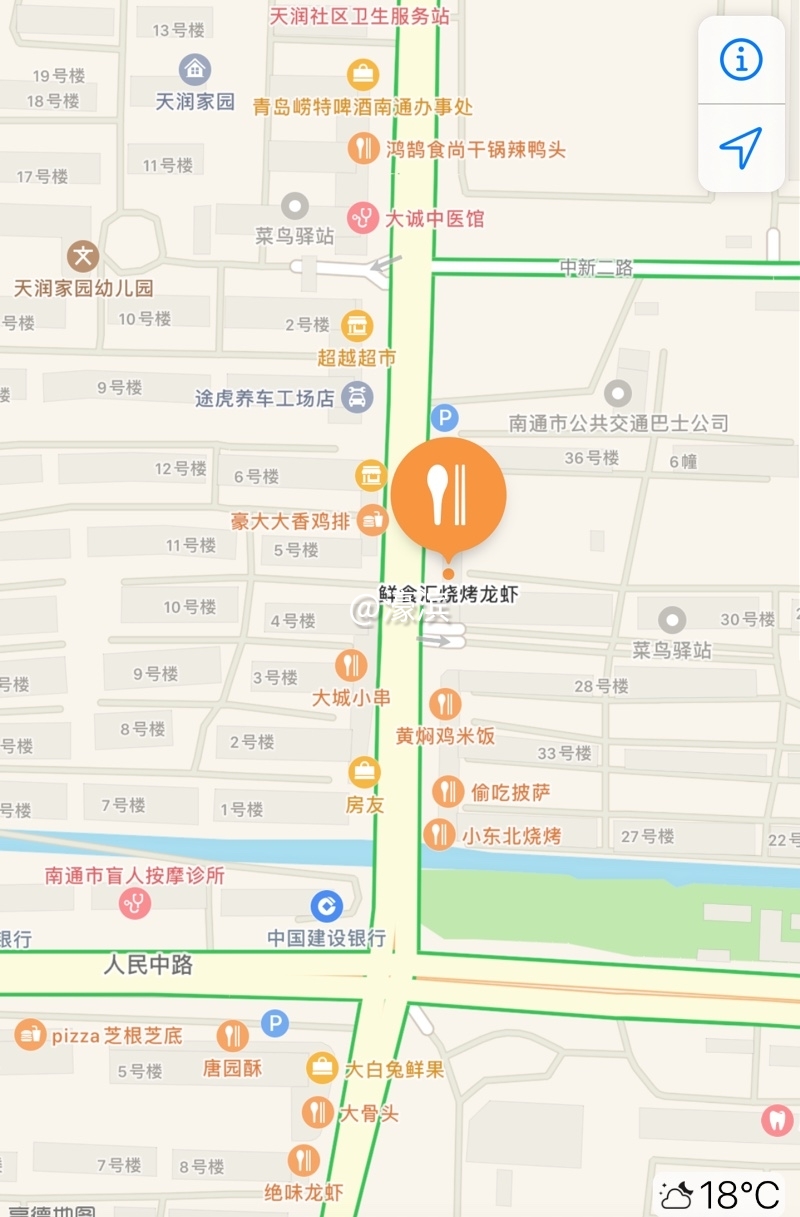Open the 大诚中医馆 clinic marker
Screen dimensions: 800x1217
point(362,217)
